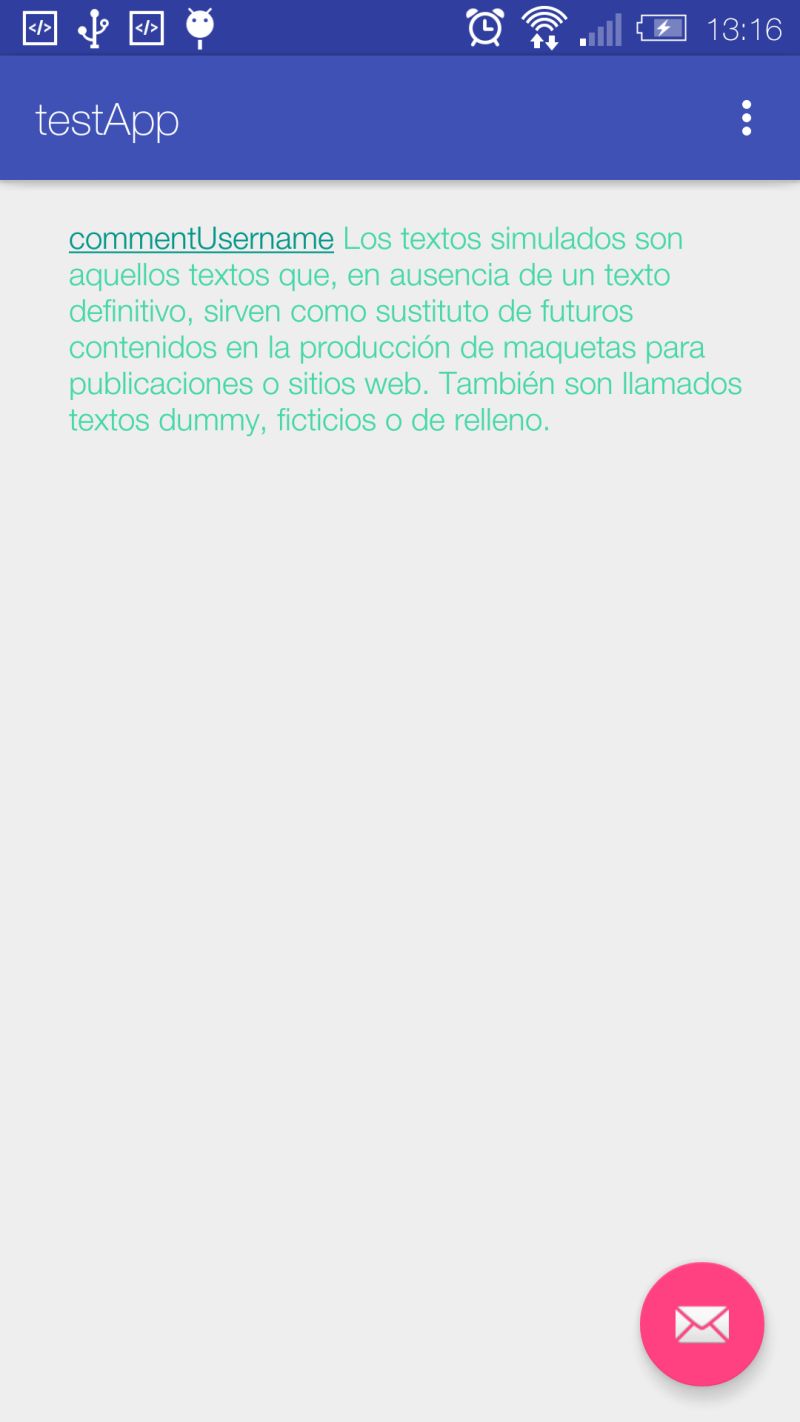800x1422 pixels.
Task: Tap the Android robot notification icon
Action: point(198,28)
